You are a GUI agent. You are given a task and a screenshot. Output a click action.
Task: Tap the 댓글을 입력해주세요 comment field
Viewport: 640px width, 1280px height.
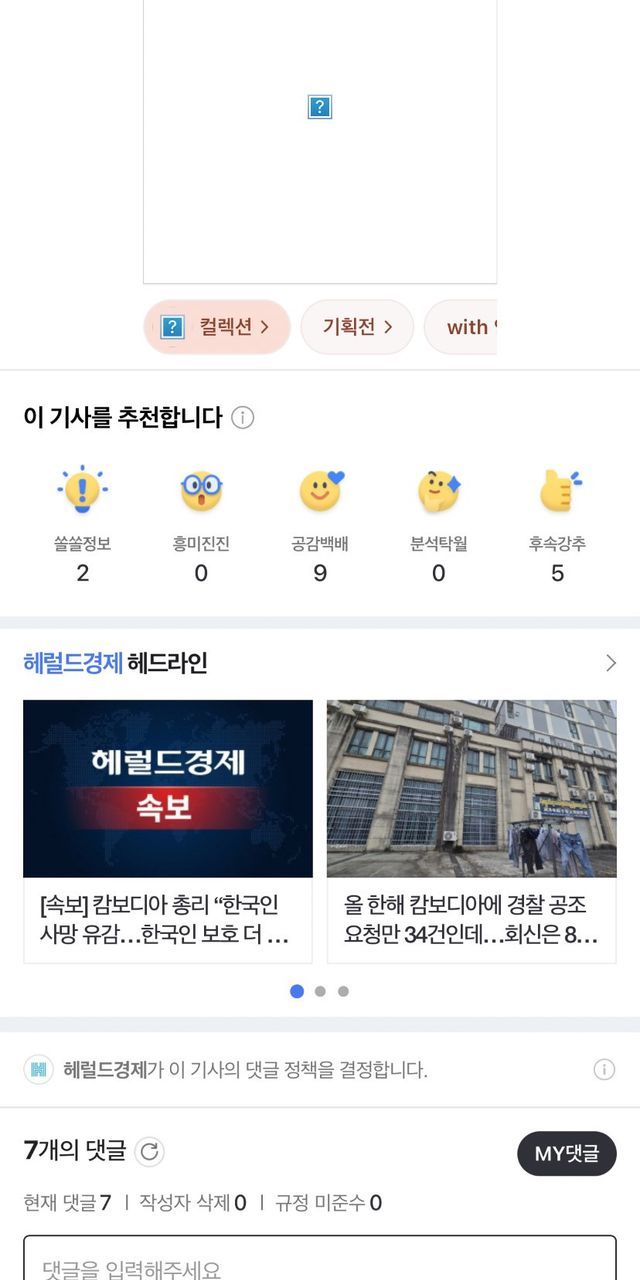click(320, 1260)
